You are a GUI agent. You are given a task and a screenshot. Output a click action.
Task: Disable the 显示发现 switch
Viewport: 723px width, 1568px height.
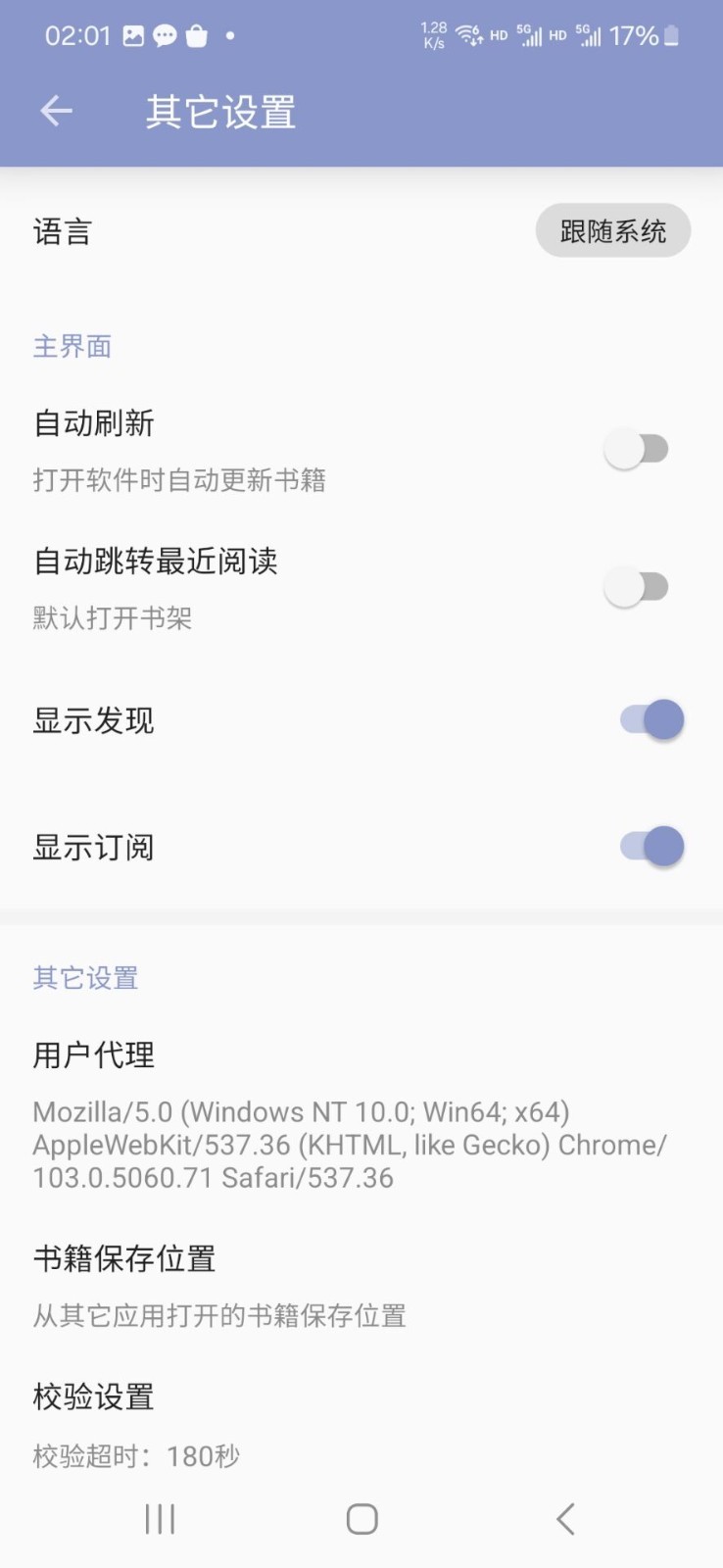[651, 718]
